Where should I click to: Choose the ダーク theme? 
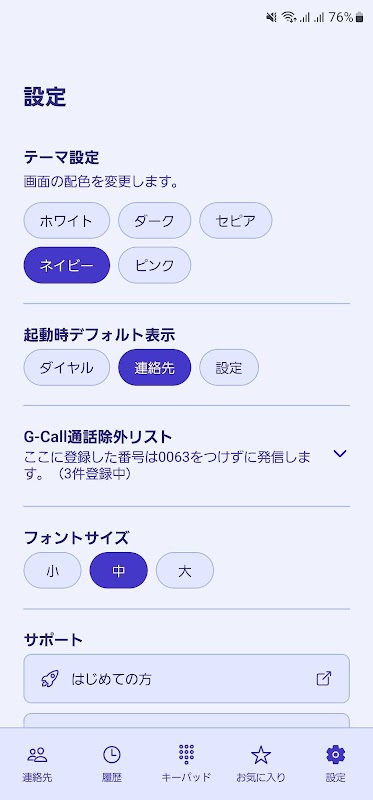155,220
